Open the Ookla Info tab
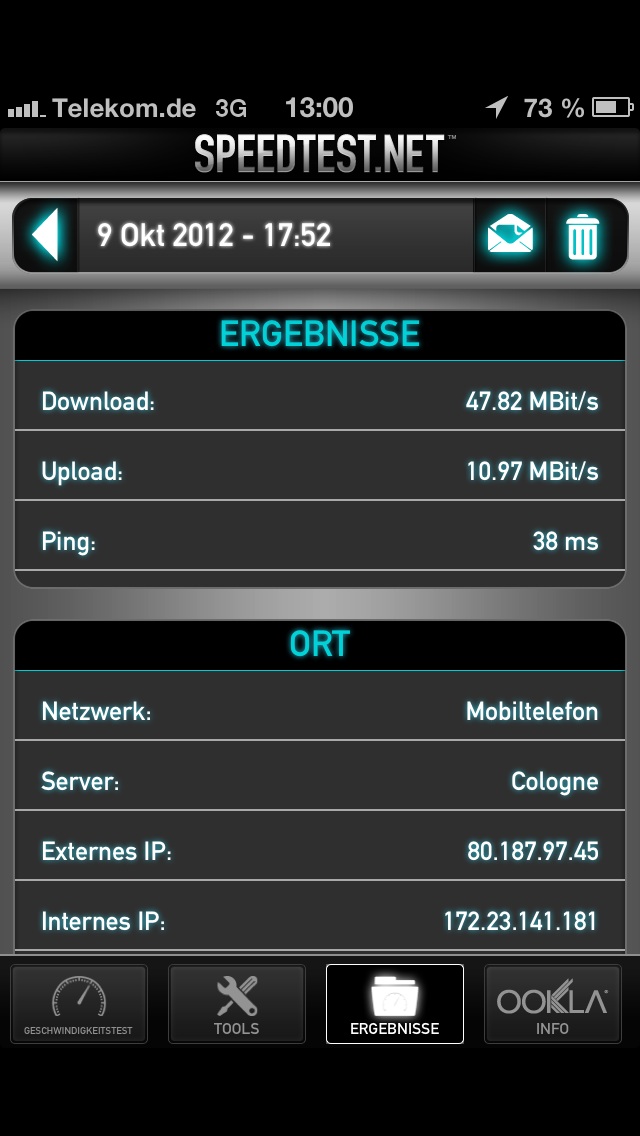This screenshot has height=1136, width=640. pos(552,1003)
